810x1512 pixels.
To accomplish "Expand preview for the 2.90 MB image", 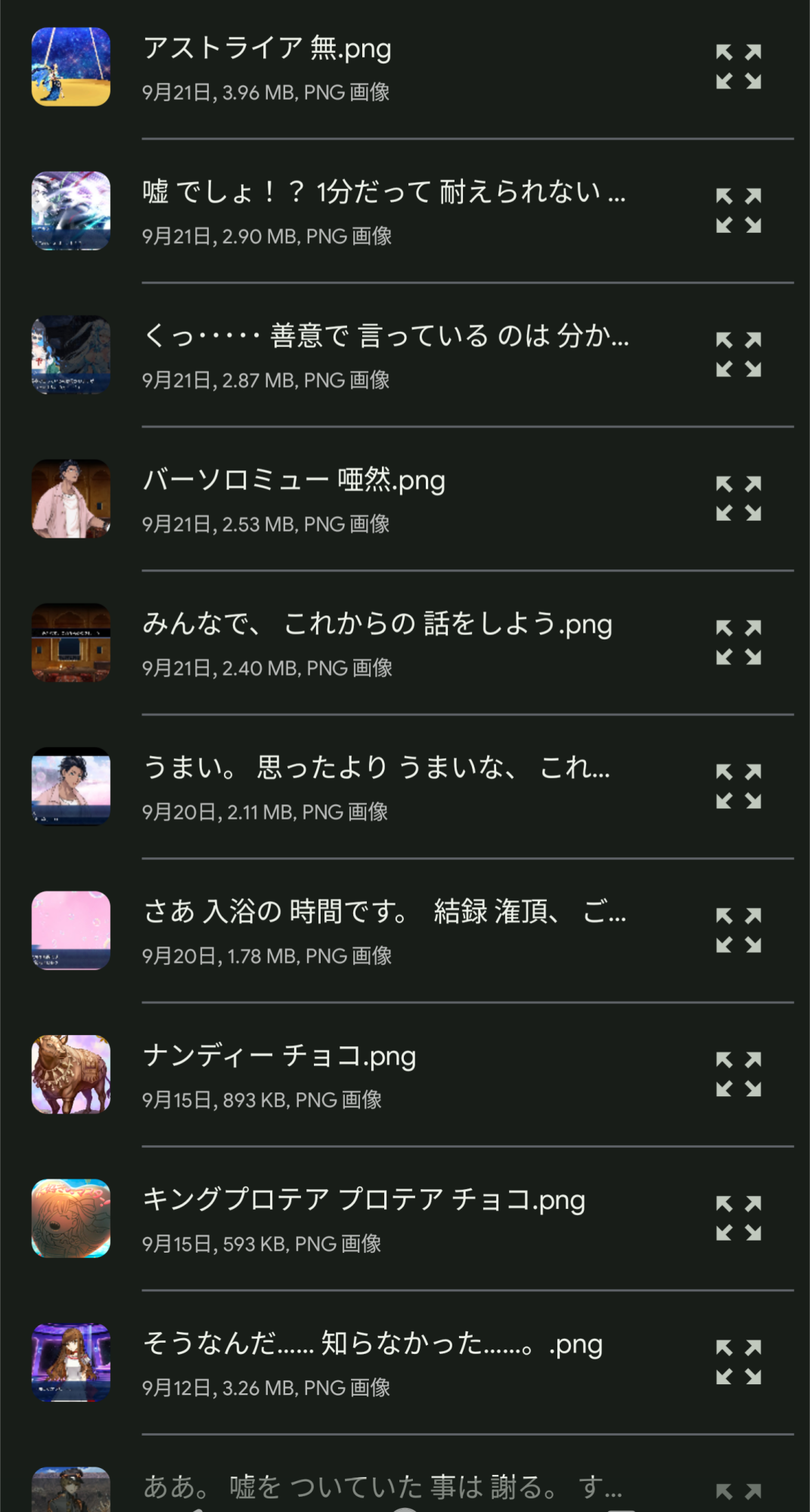I will (x=738, y=210).
